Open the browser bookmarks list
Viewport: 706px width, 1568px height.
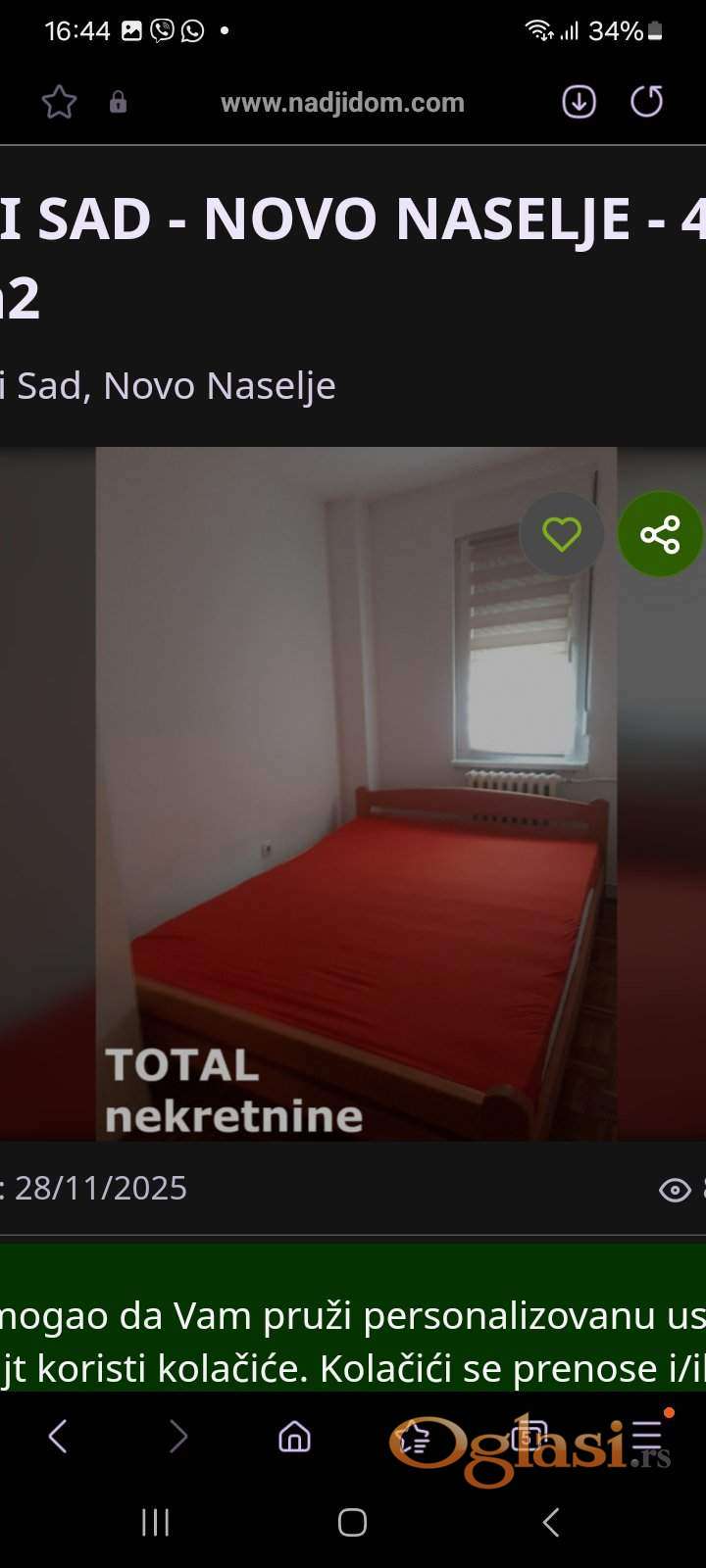coord(413,1437)
